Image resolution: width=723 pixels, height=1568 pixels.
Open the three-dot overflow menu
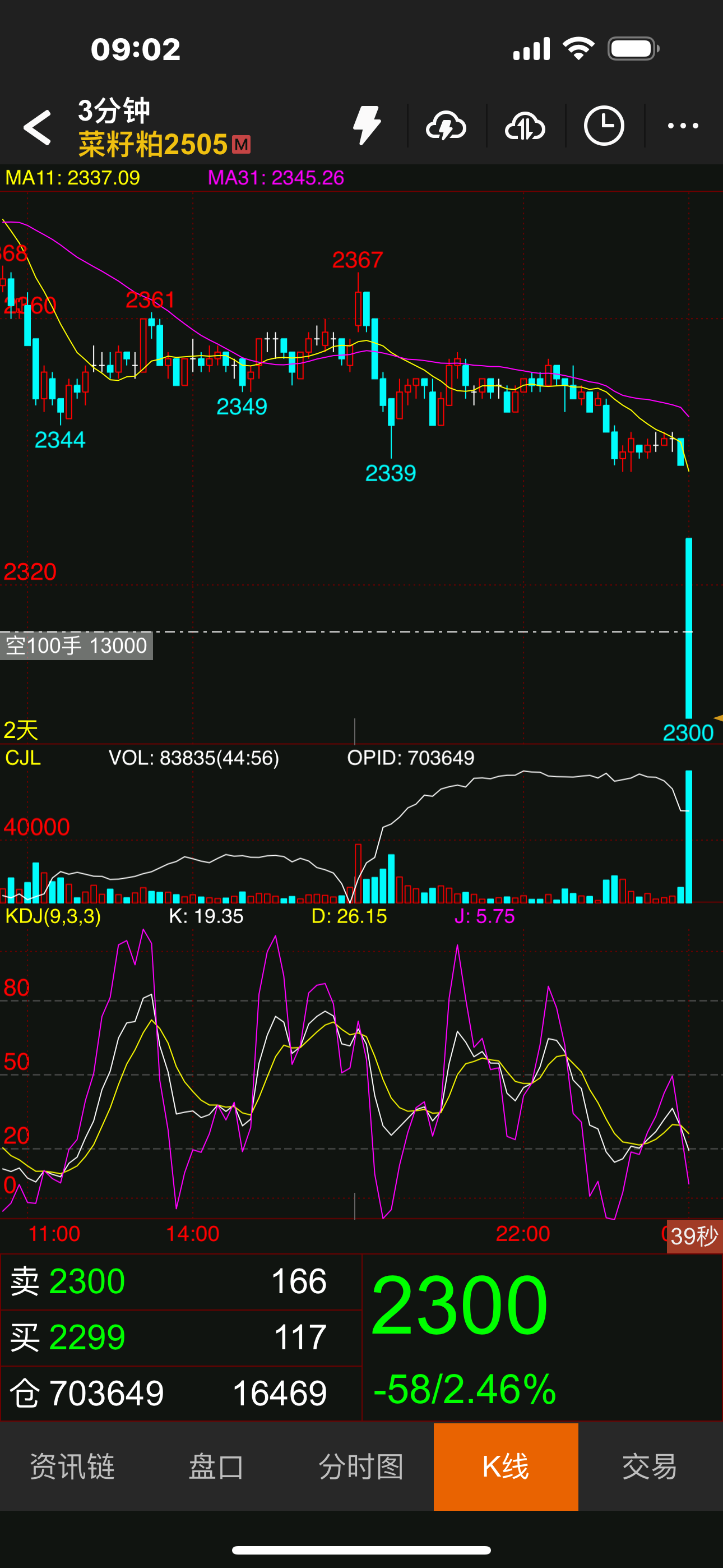pos(683,126)
